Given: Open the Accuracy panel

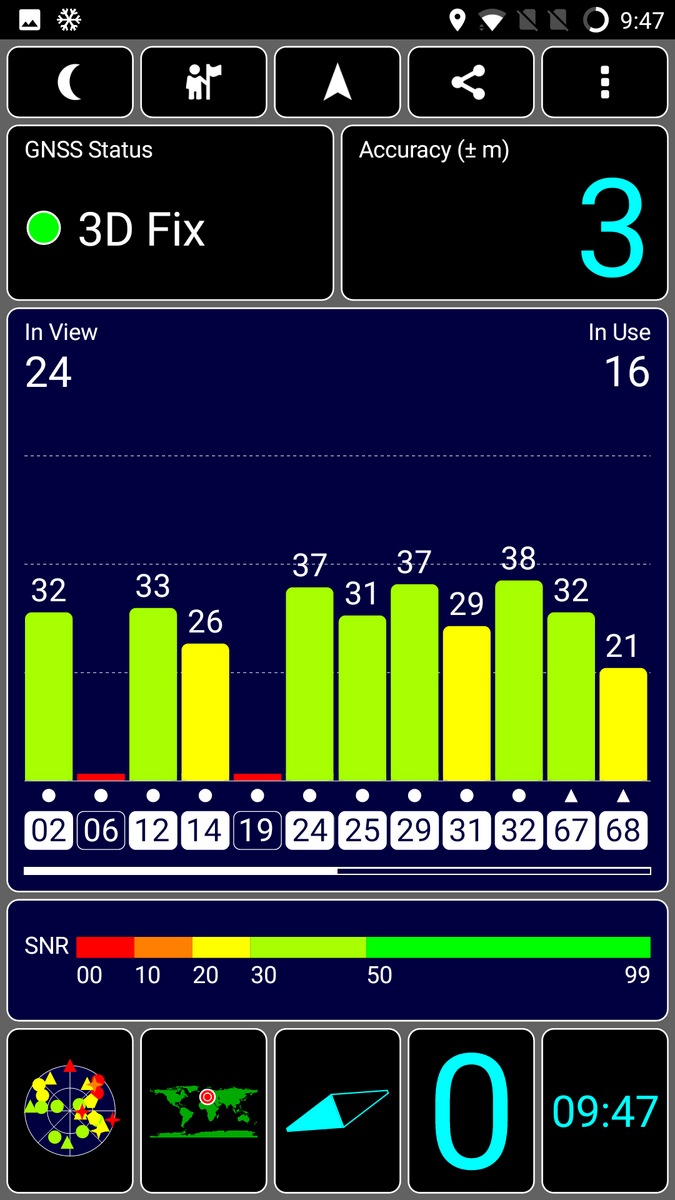Looking at the screenshot, I should click(504, 212).
